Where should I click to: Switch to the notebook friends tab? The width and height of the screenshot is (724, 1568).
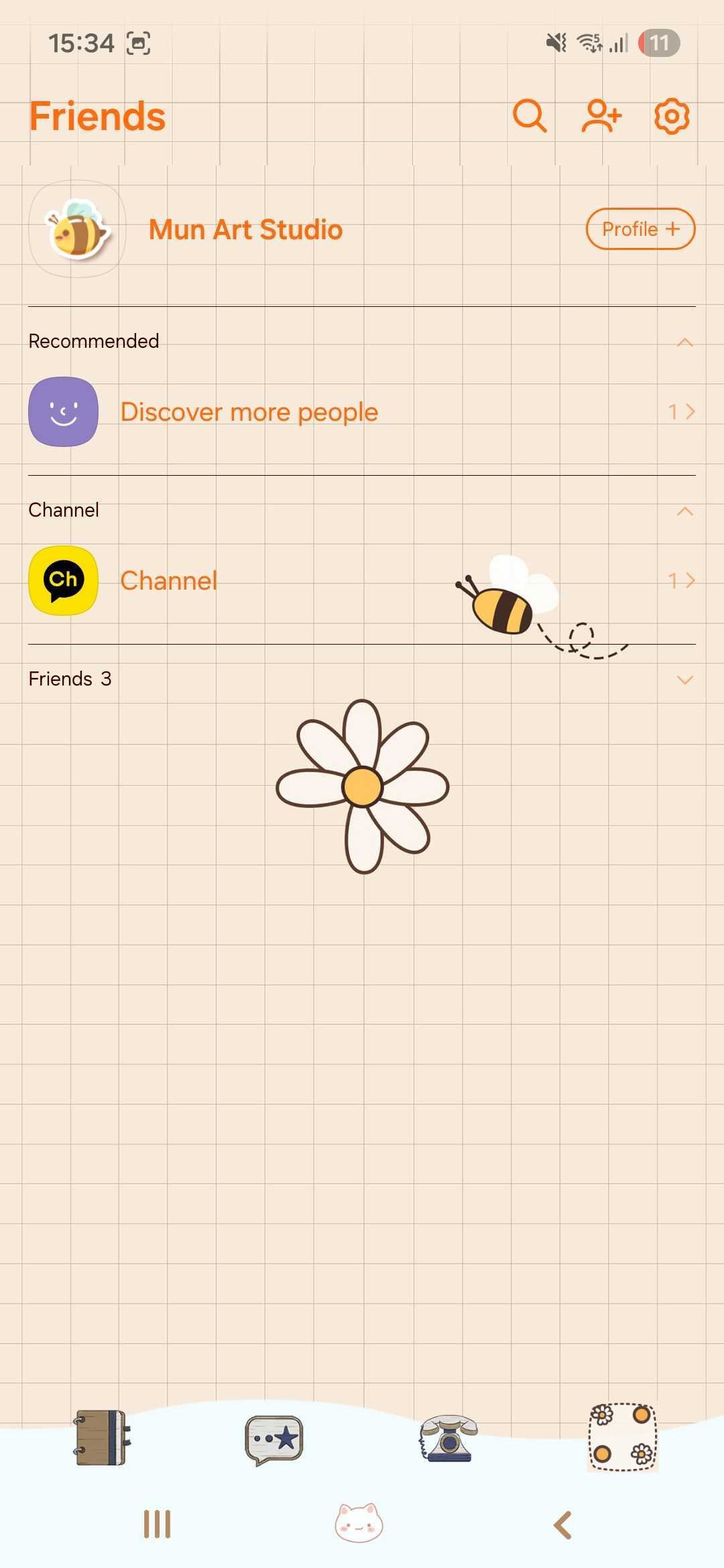[x=101, y=1438]
